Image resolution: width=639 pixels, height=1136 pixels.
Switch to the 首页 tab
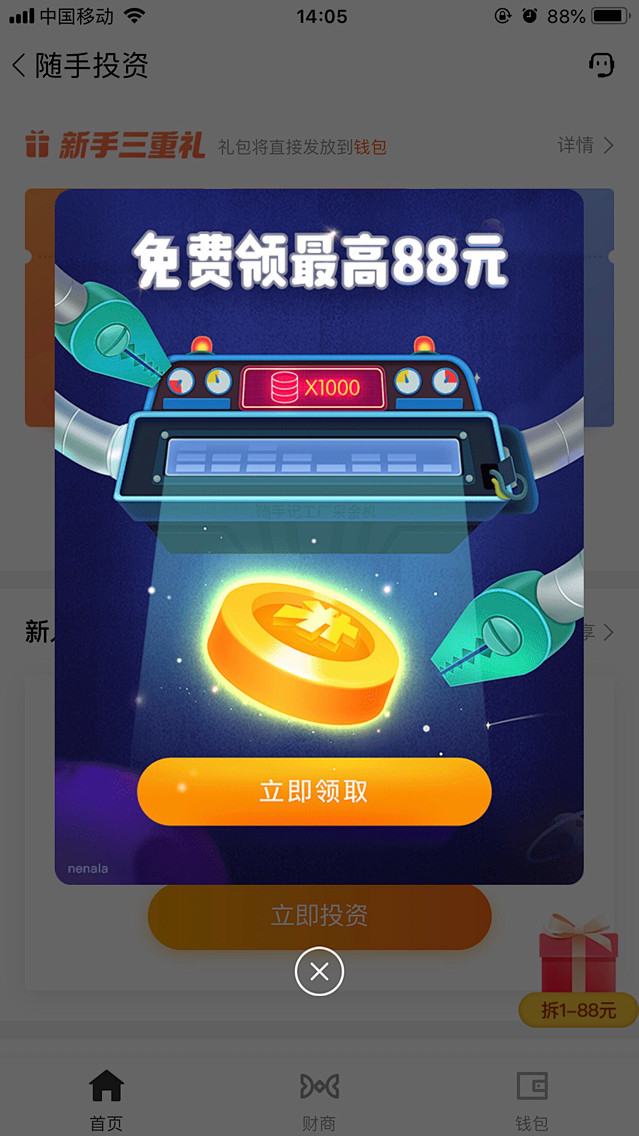pyautogui.click(x=106, y=1099)
